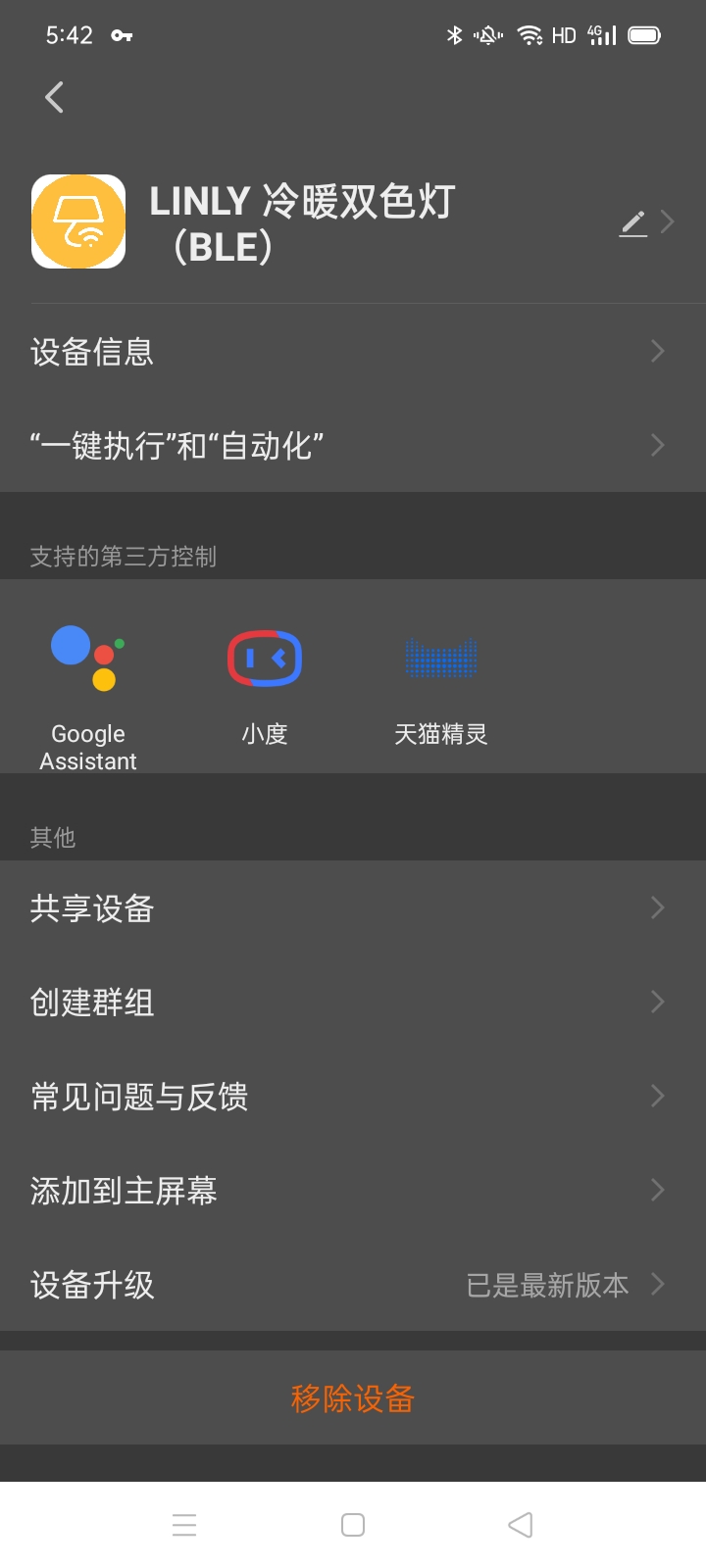Screen dimensions: 706x1568
Task: Expand the 设备信息 details row
Action: [353, 351]
